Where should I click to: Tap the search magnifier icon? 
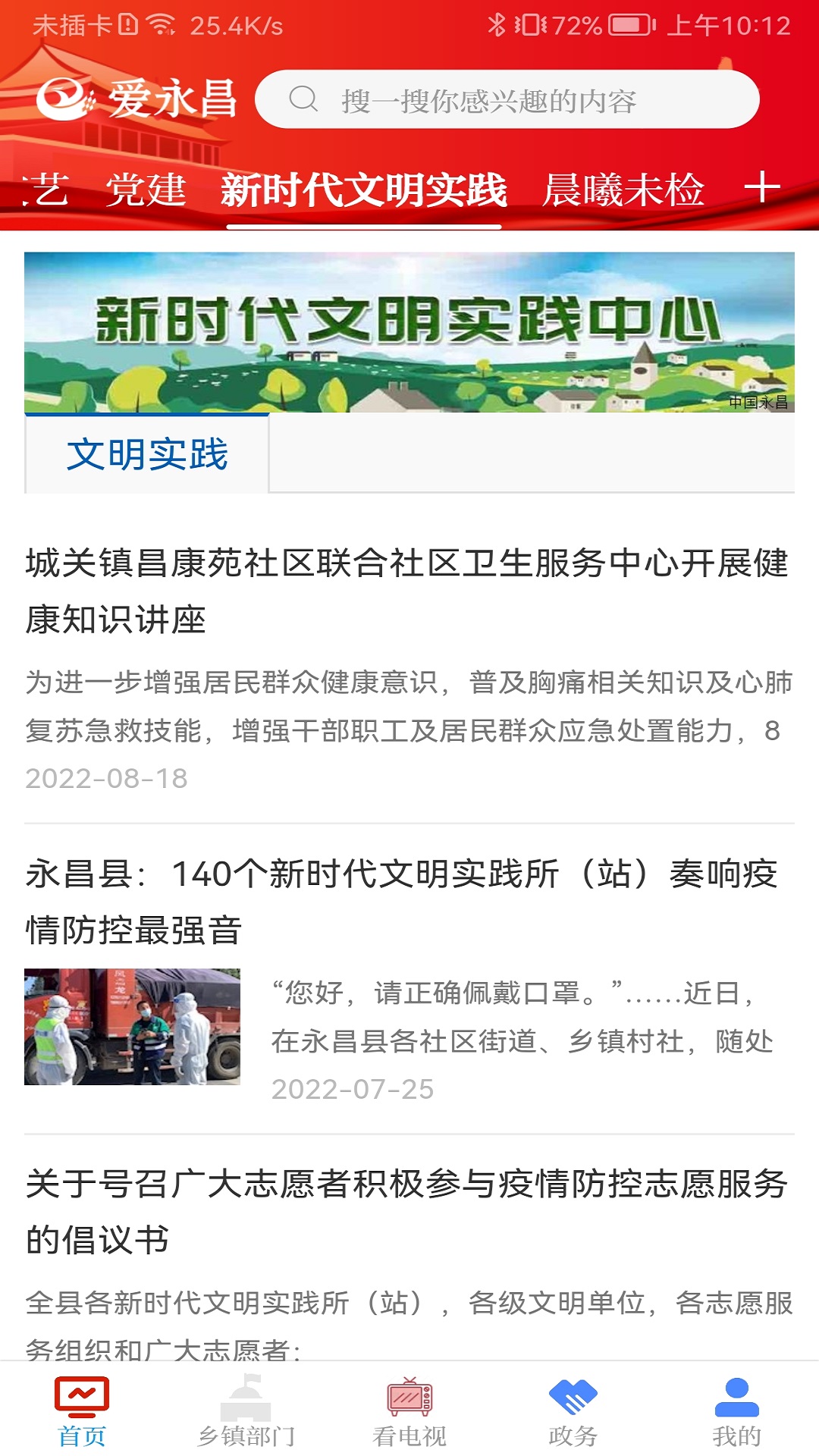pos(306,100)
